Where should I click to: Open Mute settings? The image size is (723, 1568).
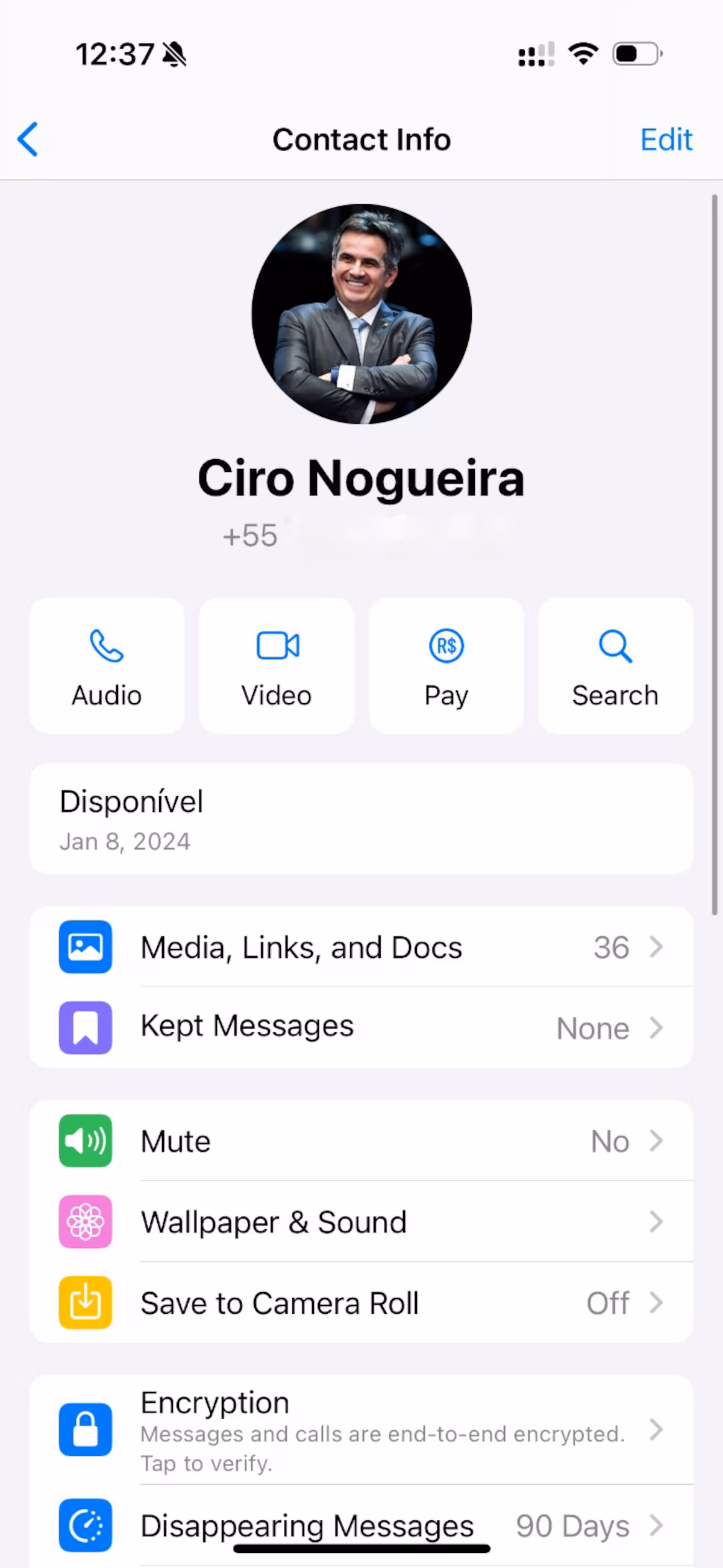[361, 1141]
